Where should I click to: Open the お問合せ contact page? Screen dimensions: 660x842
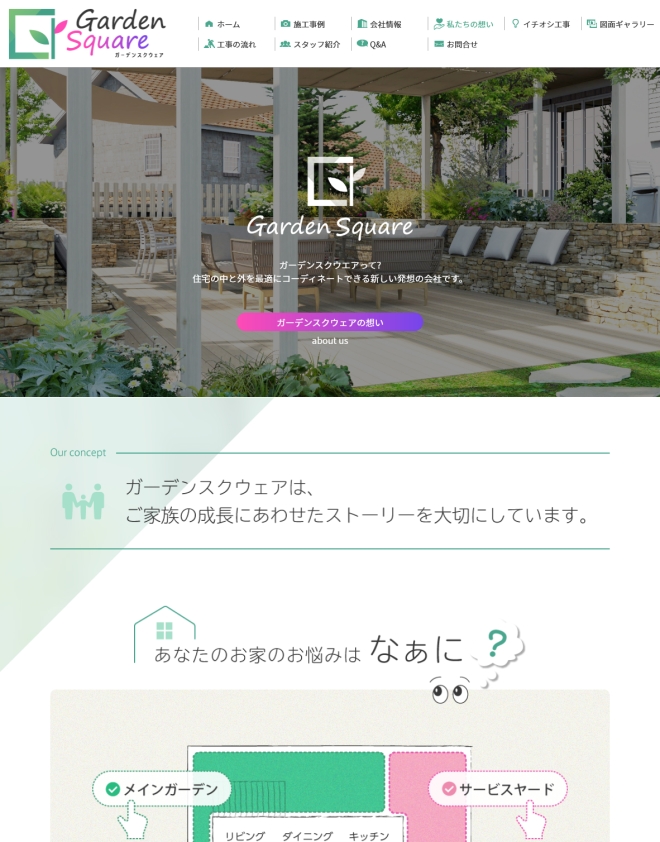[x=460, y=44]
